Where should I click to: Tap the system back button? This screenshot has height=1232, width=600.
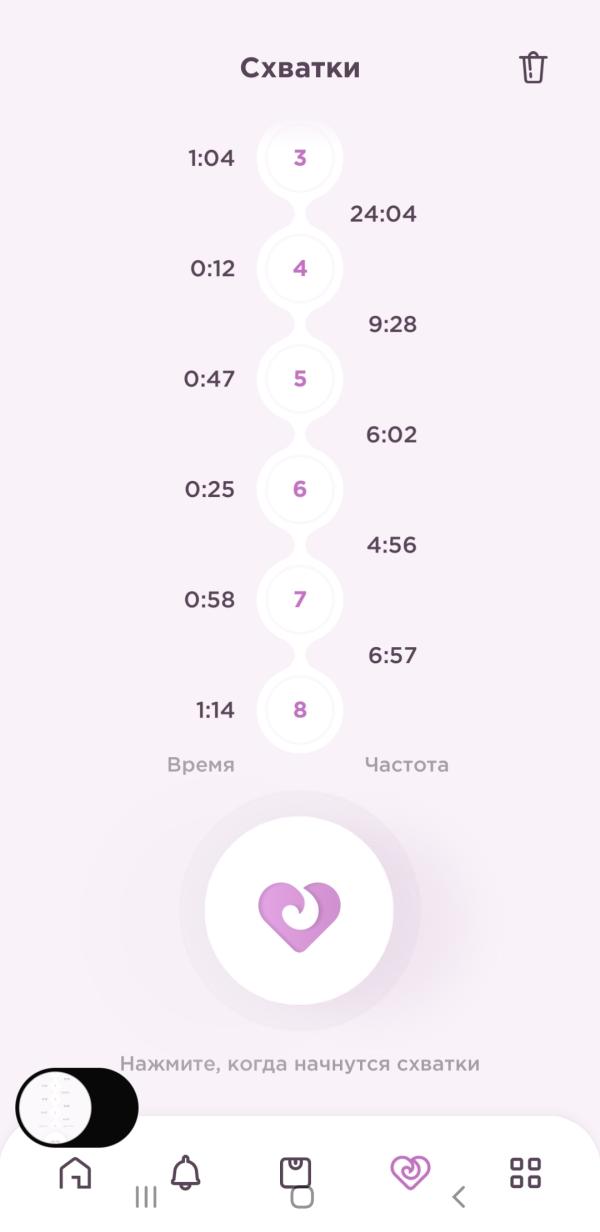[459, 1196]
